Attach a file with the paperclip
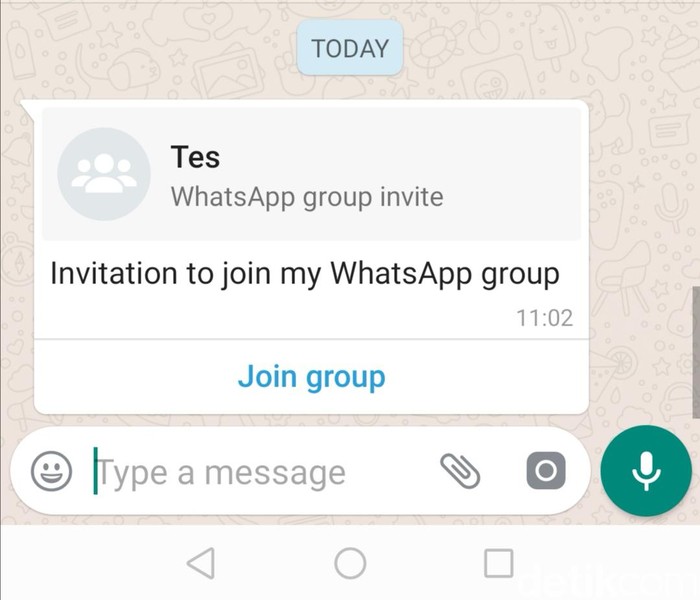This screenshot has height=600, width=700. (x=460, y=470)
